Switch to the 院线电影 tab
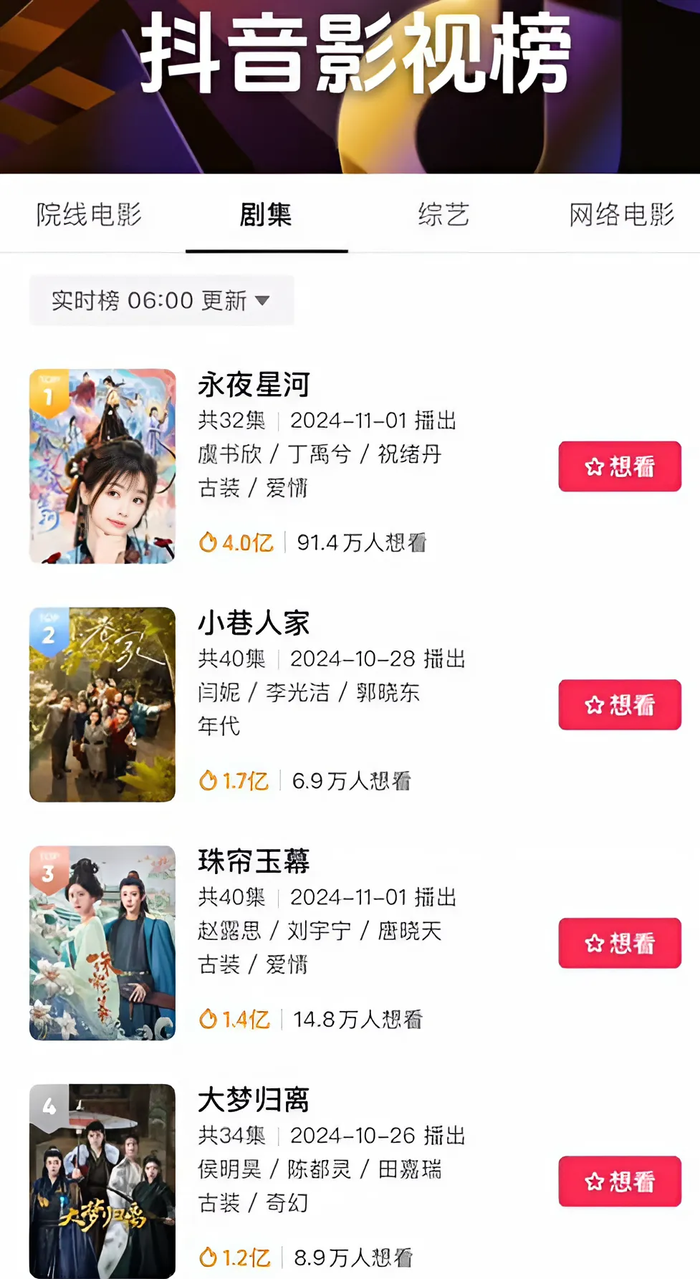Image resolution: width=700 pixels, height=1279 pixels. coord(89,214)
